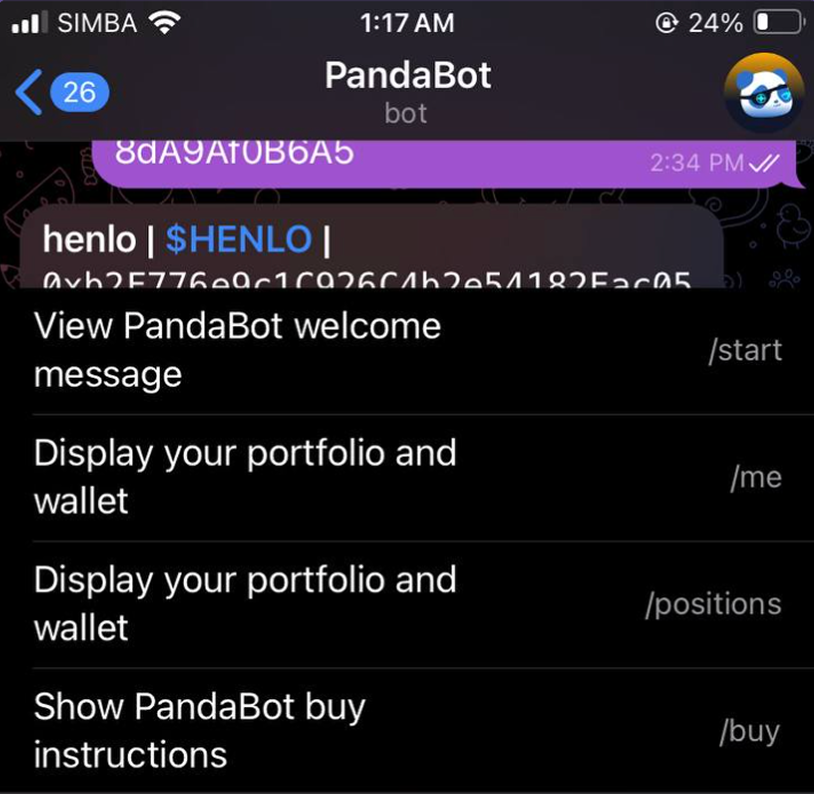Open PandaBot profile picture
This screenshot has height=794, width=814.
[x=764, y=93]
